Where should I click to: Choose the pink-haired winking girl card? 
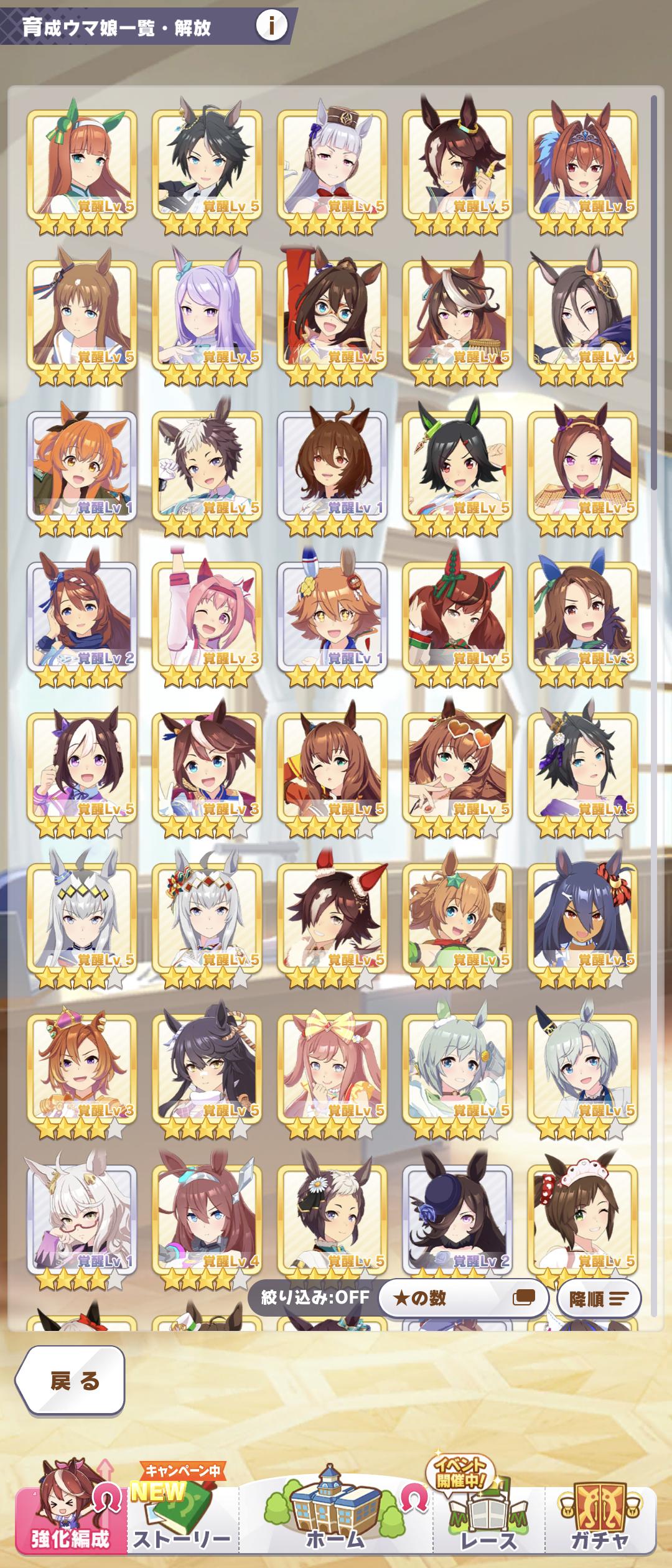pos(207,617)
